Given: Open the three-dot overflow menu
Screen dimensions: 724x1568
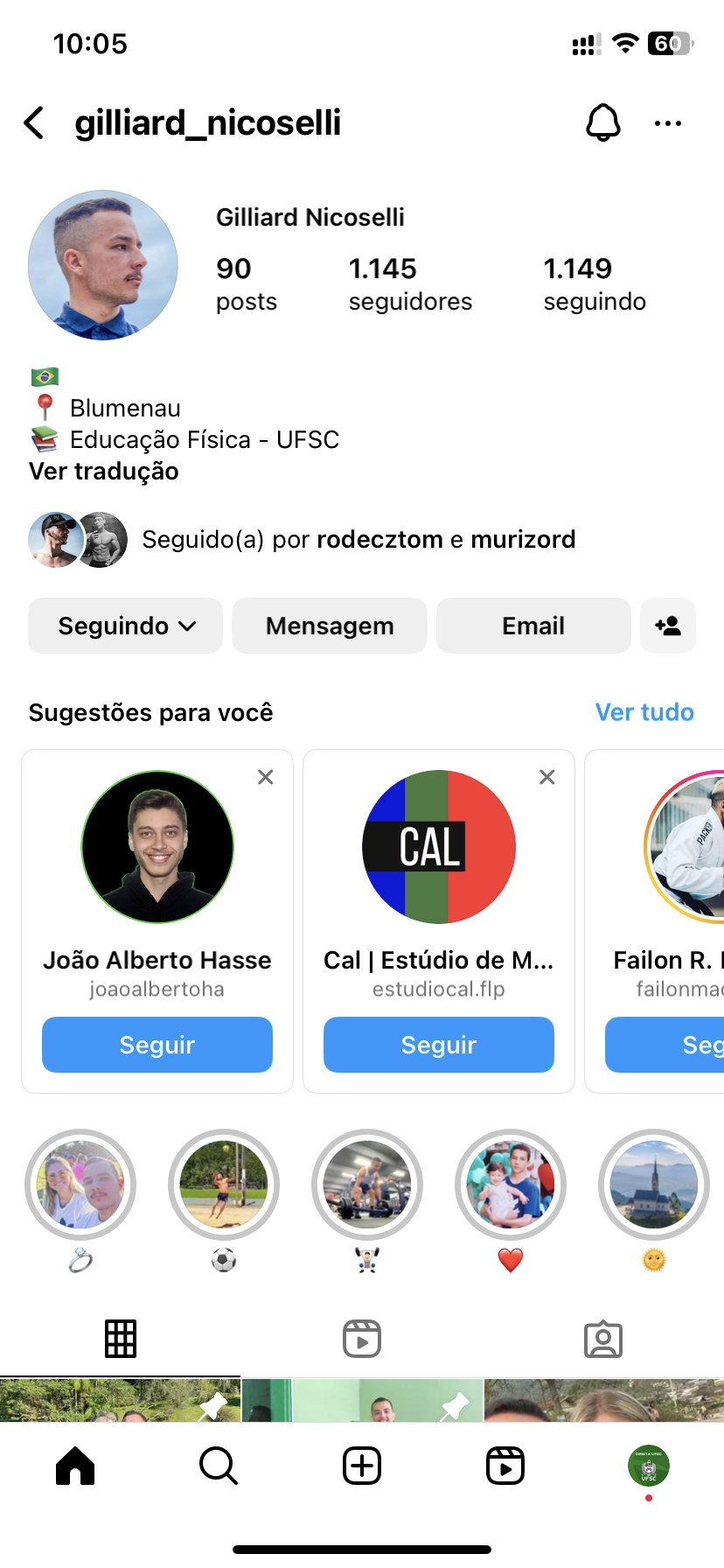Looking at the screenshot, I should 667,123.
